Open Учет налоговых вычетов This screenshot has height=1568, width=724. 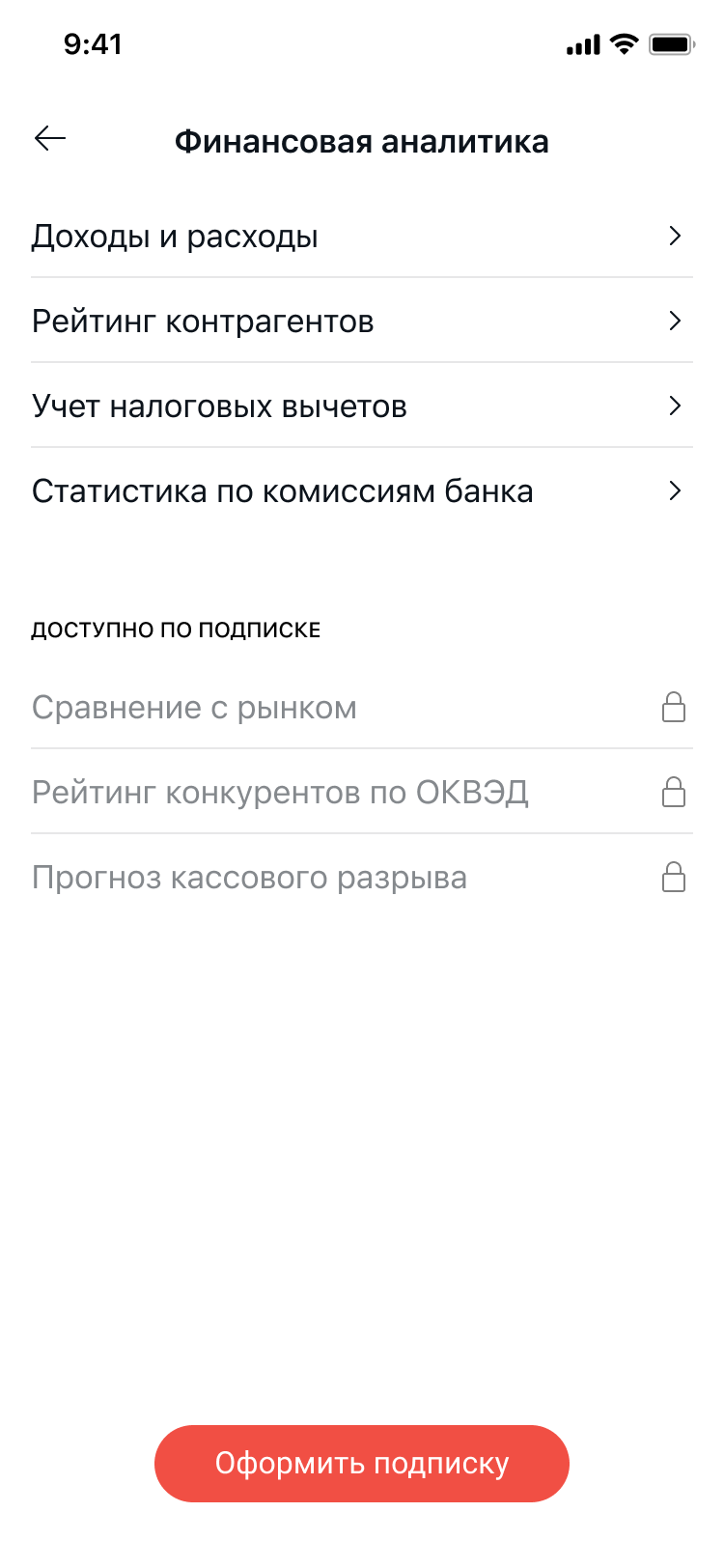(x=361, y=406)
